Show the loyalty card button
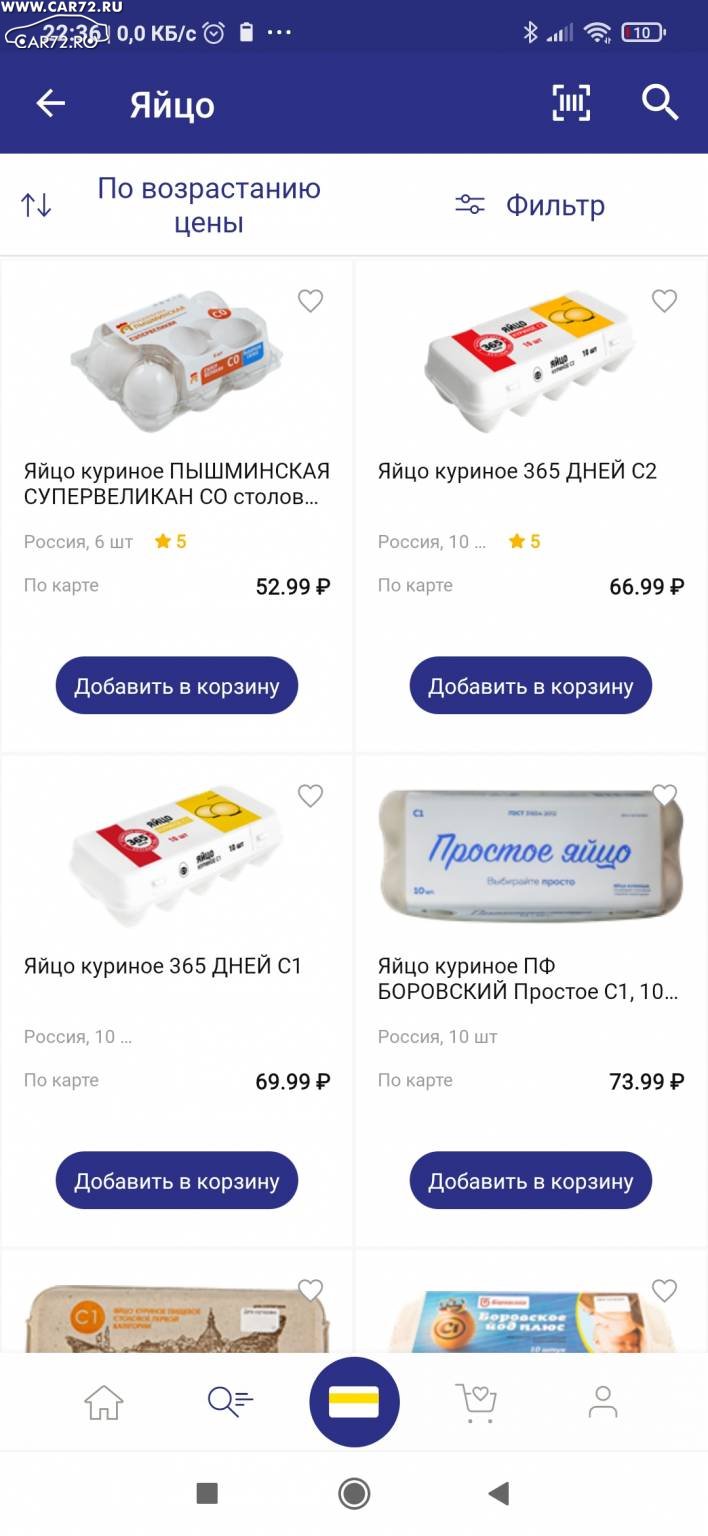The image size is (708, 1536). pos(354,1402)
